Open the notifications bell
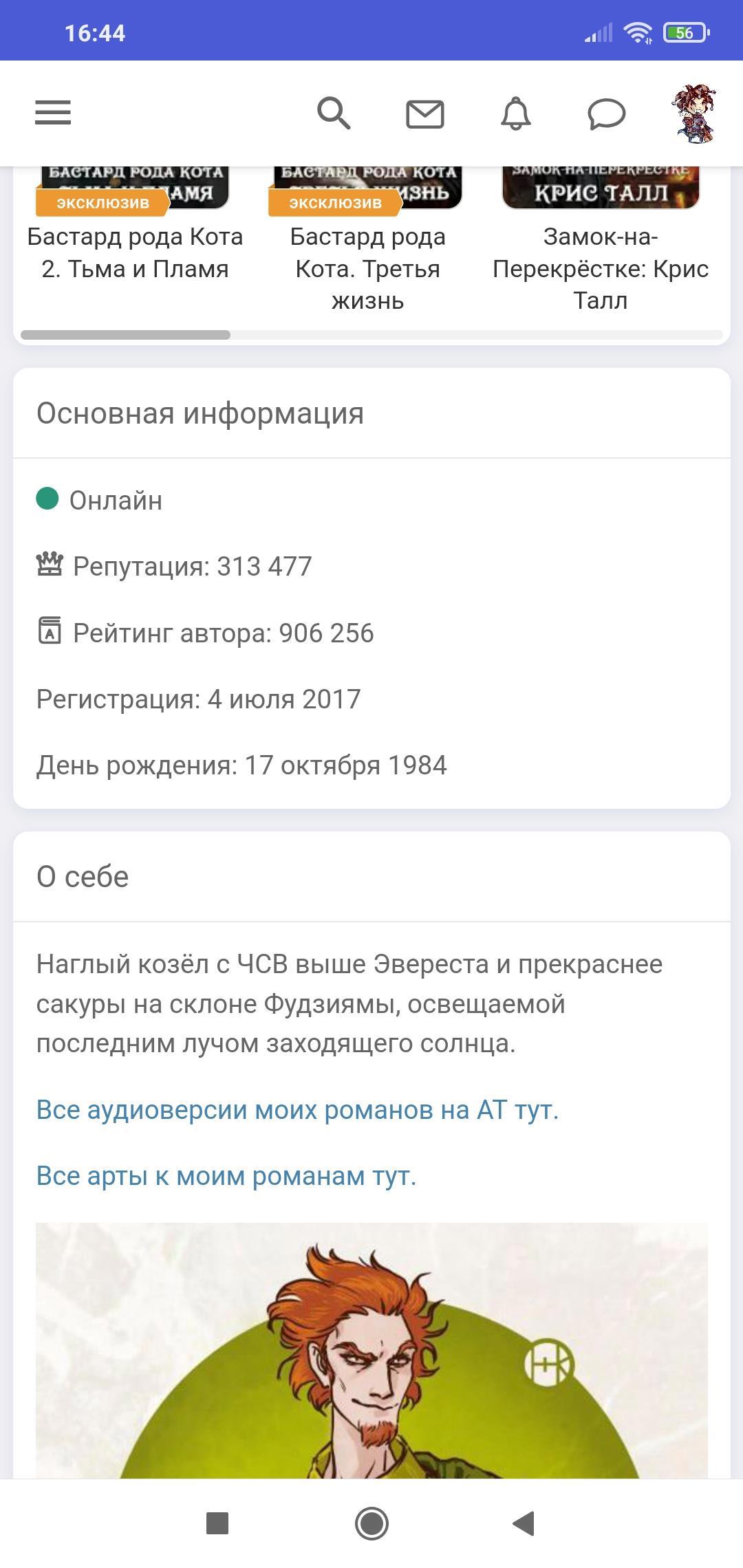743x1568 pixels. point(515,113)
